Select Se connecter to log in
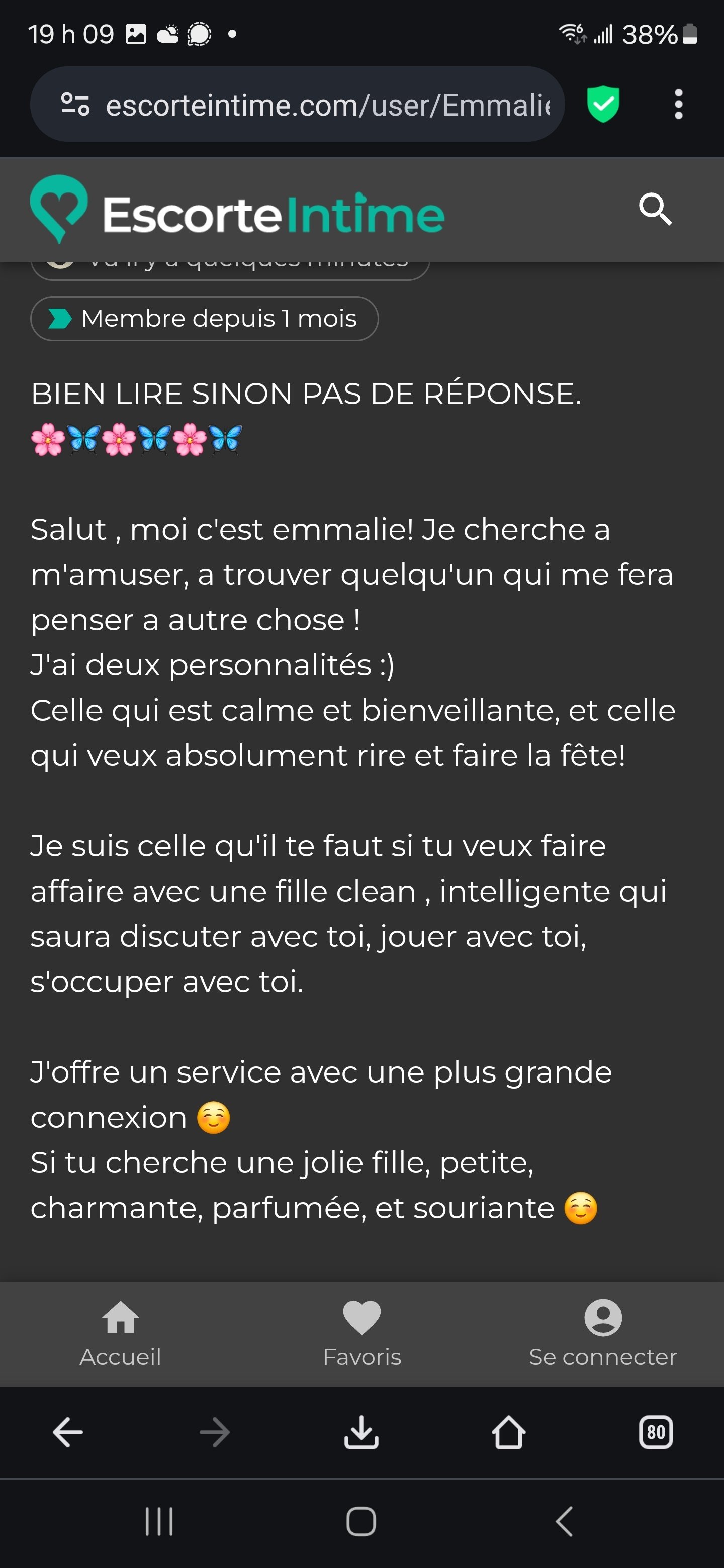The width and height of the screenshot is (724, 1568). 603,1334
